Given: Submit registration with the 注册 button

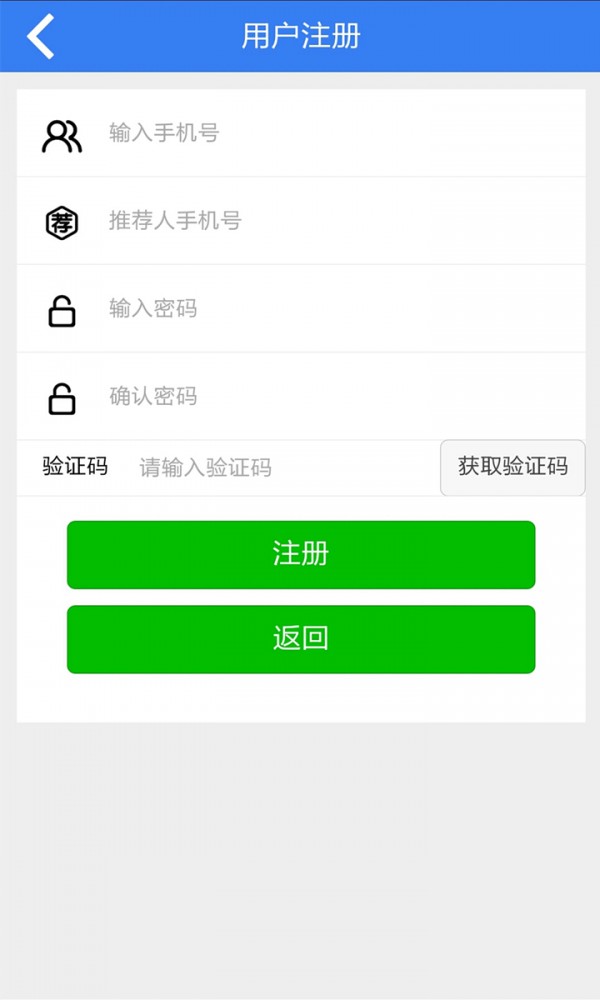Looking at the screenshot, I should pyautogui.click(x=301, y=555).
